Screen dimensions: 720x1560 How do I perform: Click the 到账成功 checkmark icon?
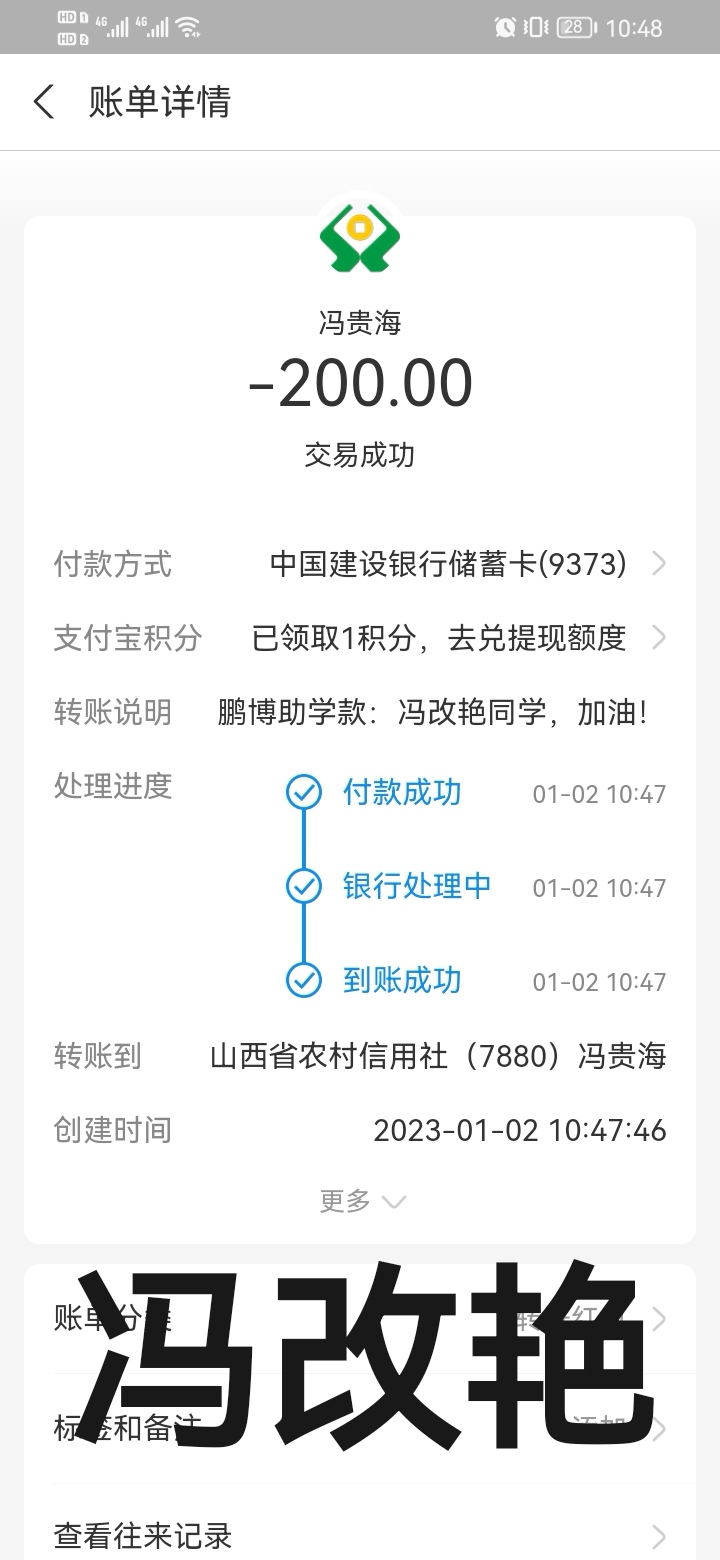click(x=303, y=981)
